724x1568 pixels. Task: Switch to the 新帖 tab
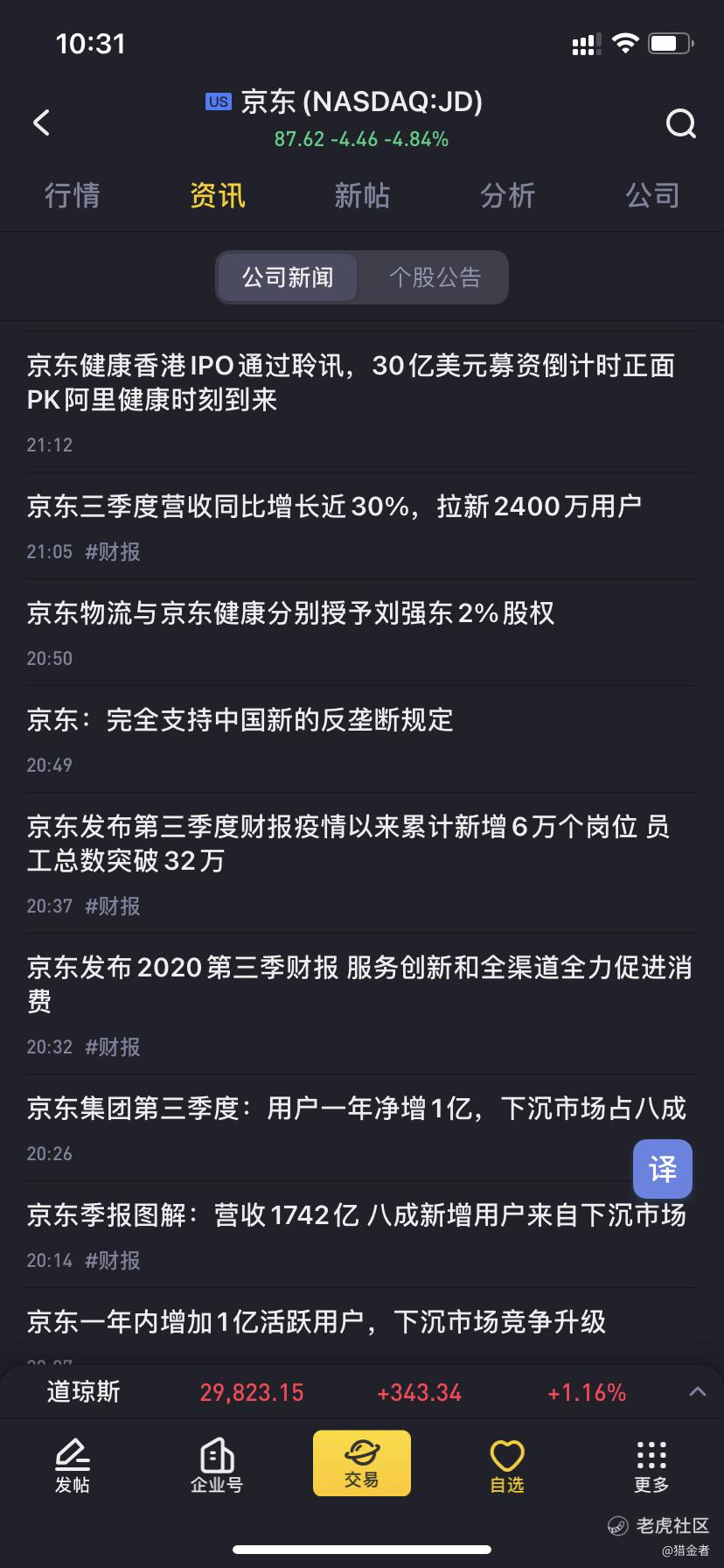point(362,195)
